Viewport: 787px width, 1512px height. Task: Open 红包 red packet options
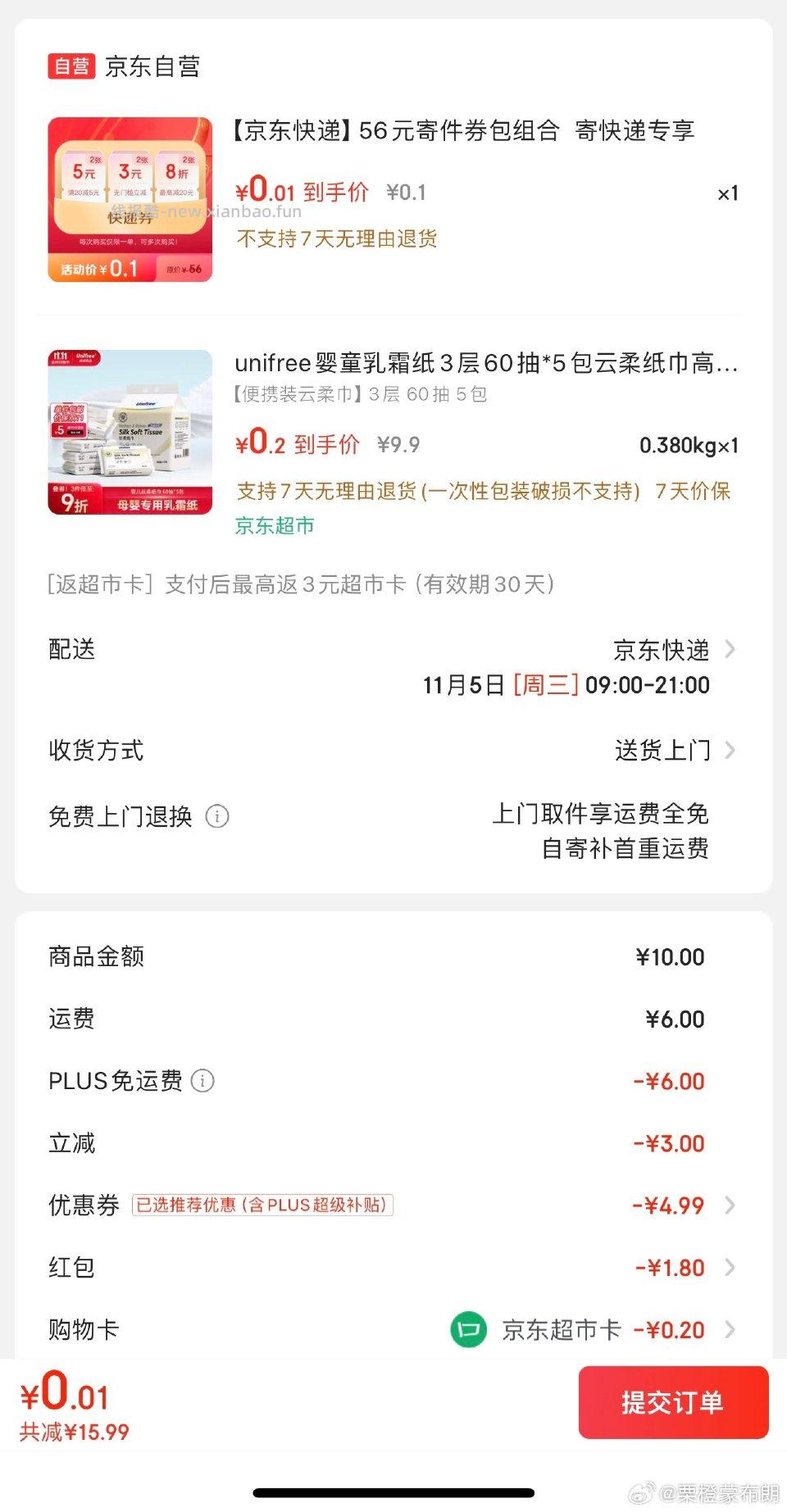pyautogui.click(x=730, y=1267)
